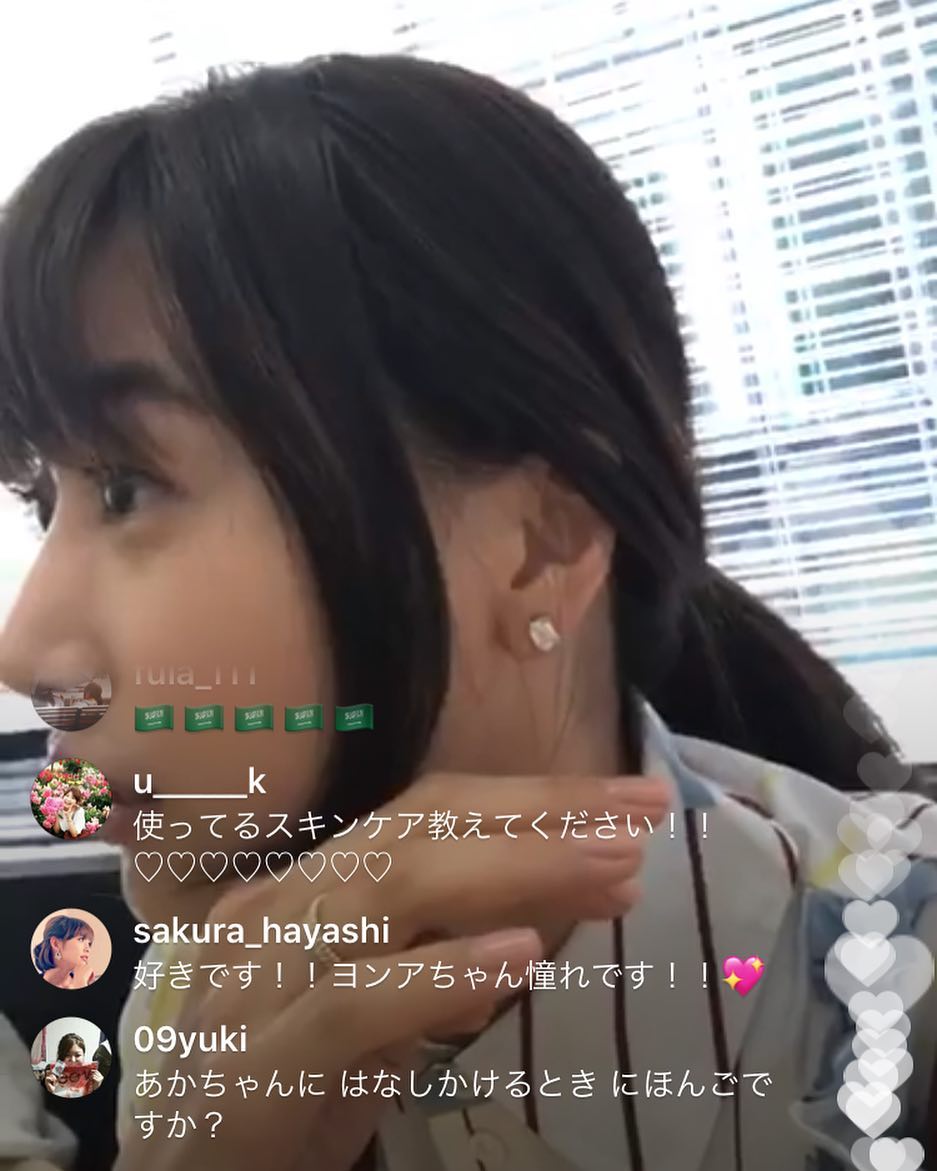The height and width of the screenshot is (1171, 937).
Task: Open u_____k's profile picture
Action: [70, 798]
